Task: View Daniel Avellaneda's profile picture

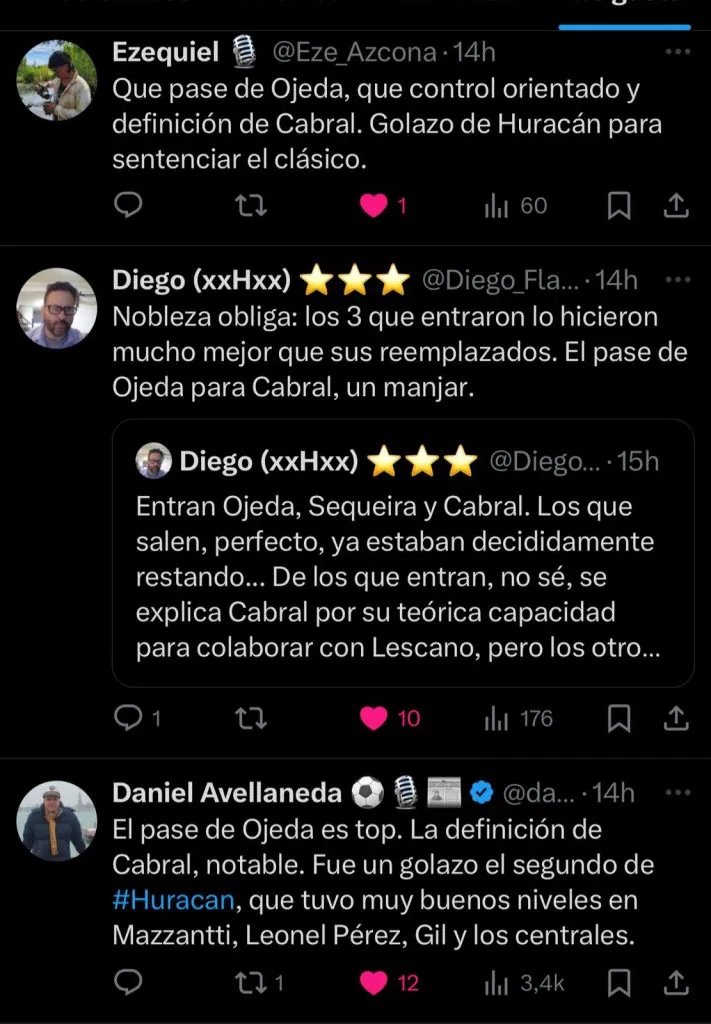Action: 57,821
